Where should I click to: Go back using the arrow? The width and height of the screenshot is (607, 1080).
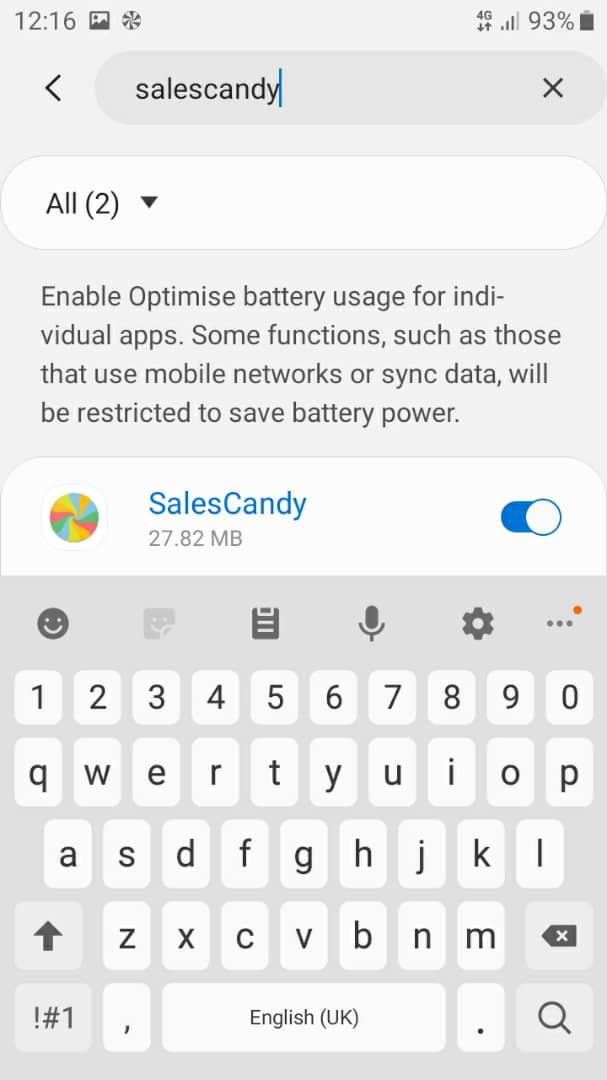[x=53, y=88]
